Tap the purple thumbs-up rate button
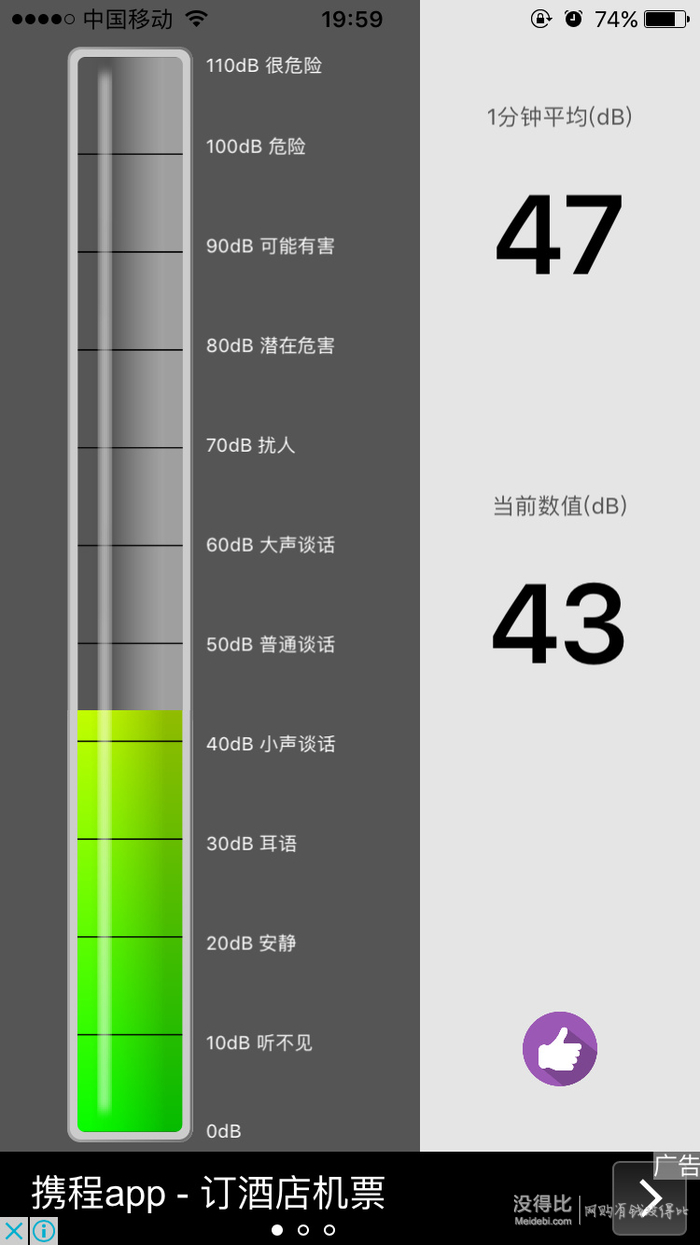The width and height of the screenshot is (700, 1245). 560,1049
